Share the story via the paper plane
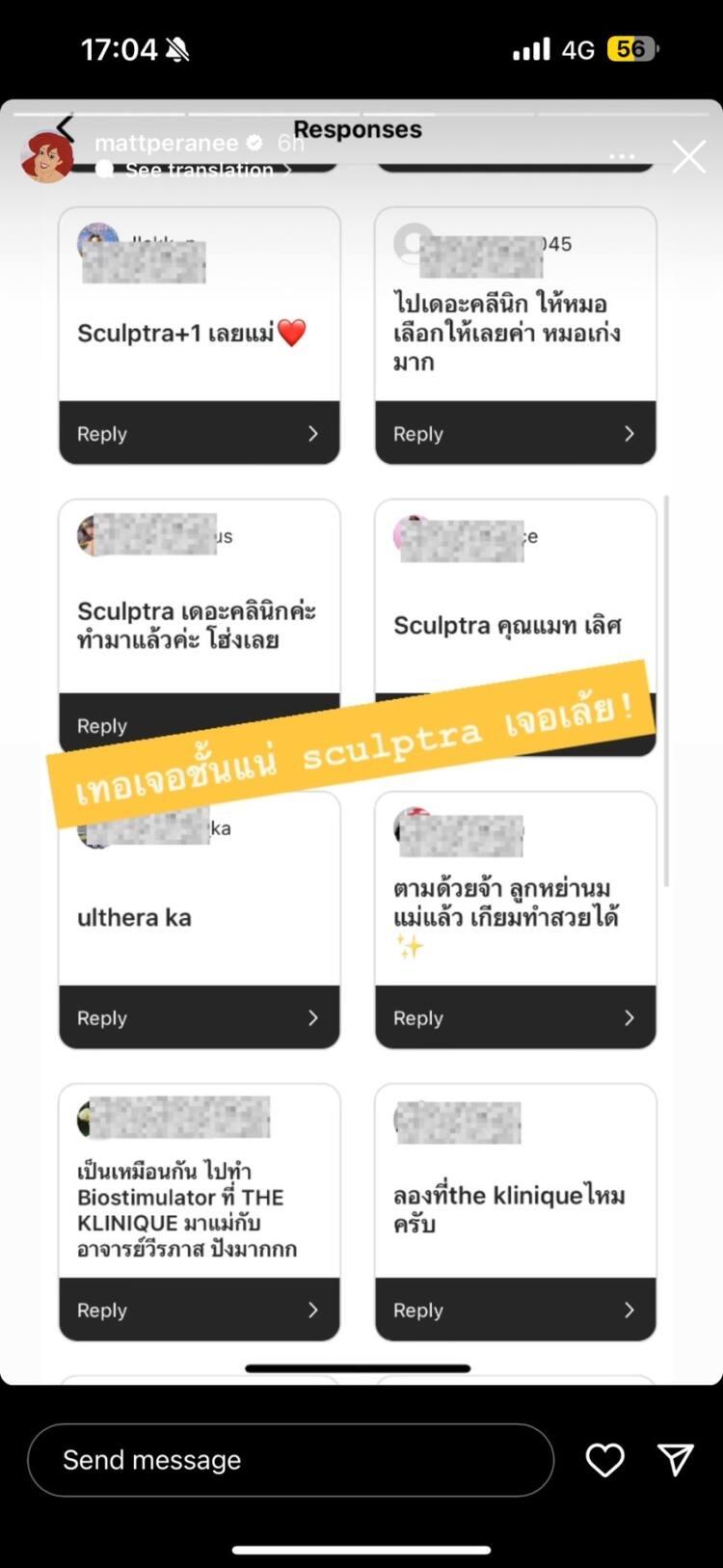Image resolution: width=723 pixels, height=1568 pixels. point(675,1460)
